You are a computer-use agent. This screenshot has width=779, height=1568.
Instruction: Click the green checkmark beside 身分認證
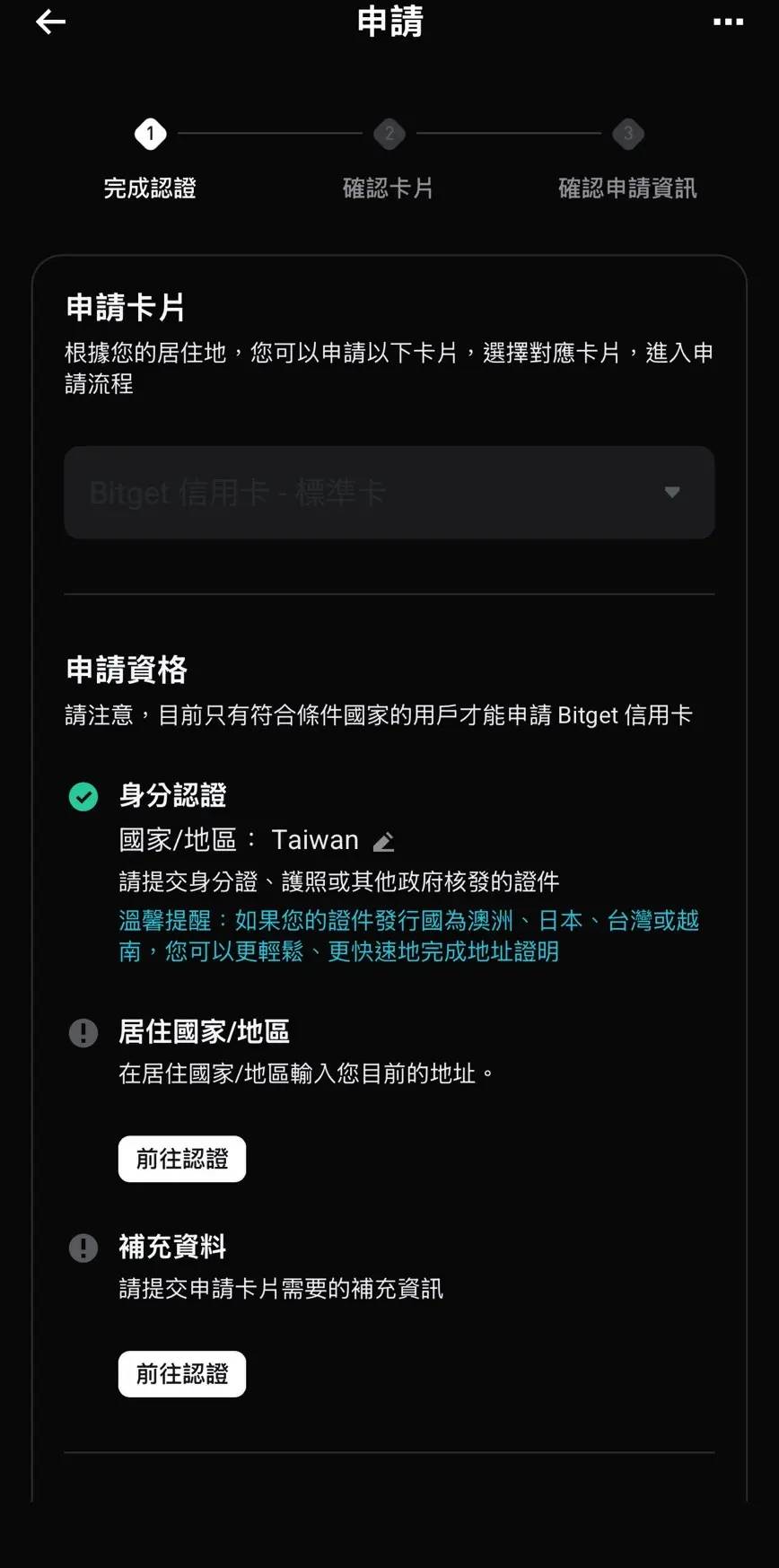(x=83, y=796)
